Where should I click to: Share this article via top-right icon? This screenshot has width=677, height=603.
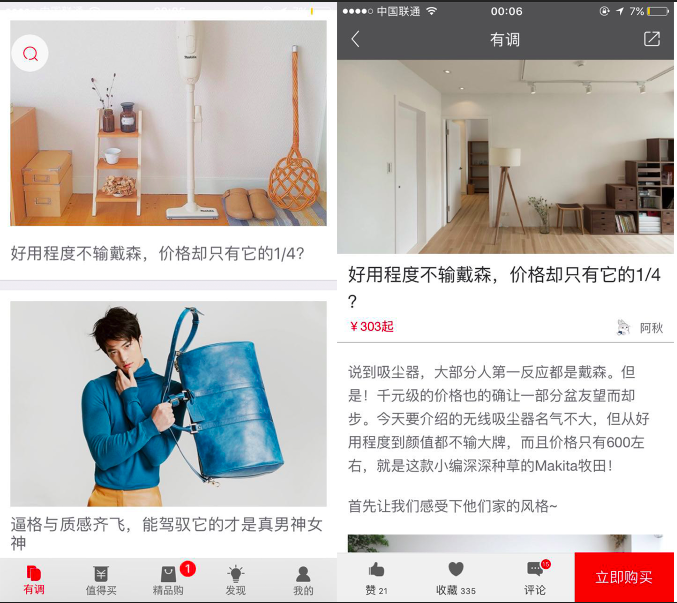tap(652, 39)
